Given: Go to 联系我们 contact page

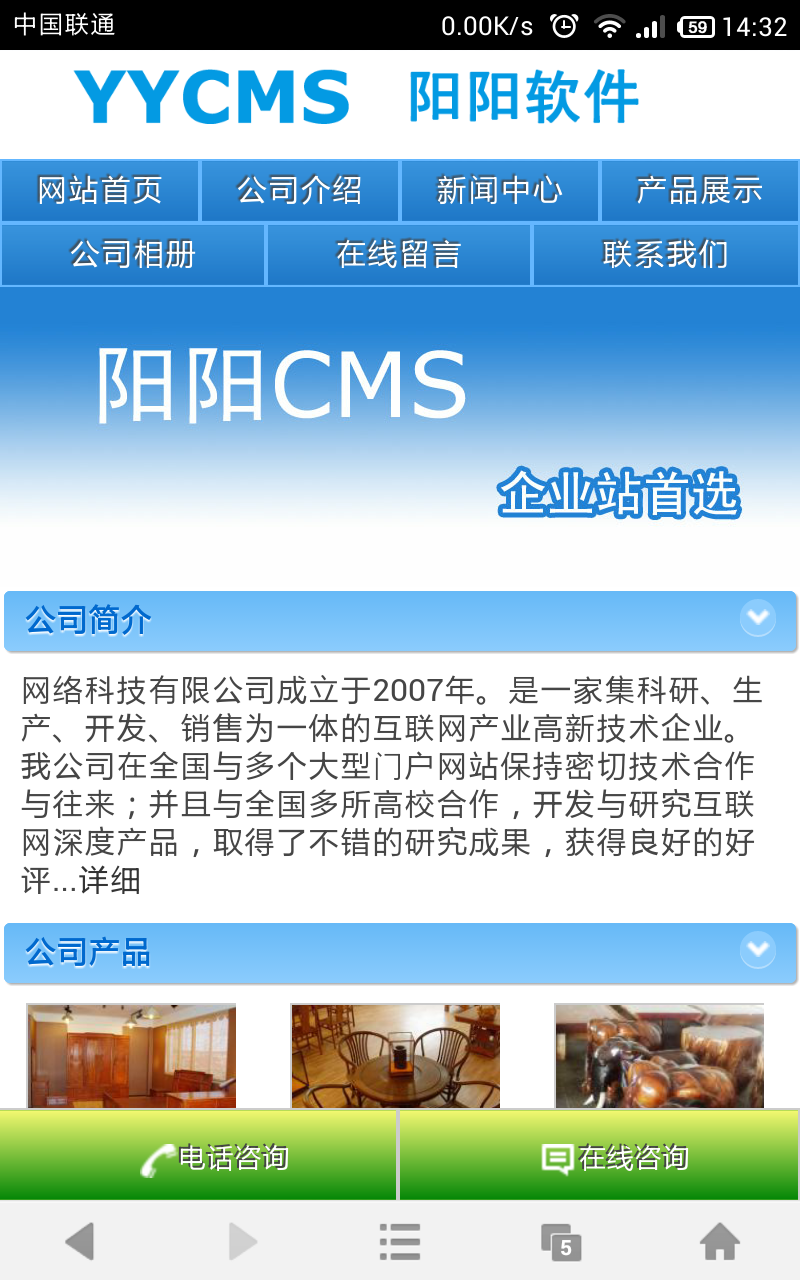Looking at the screenshot, I should coord(666,255).
